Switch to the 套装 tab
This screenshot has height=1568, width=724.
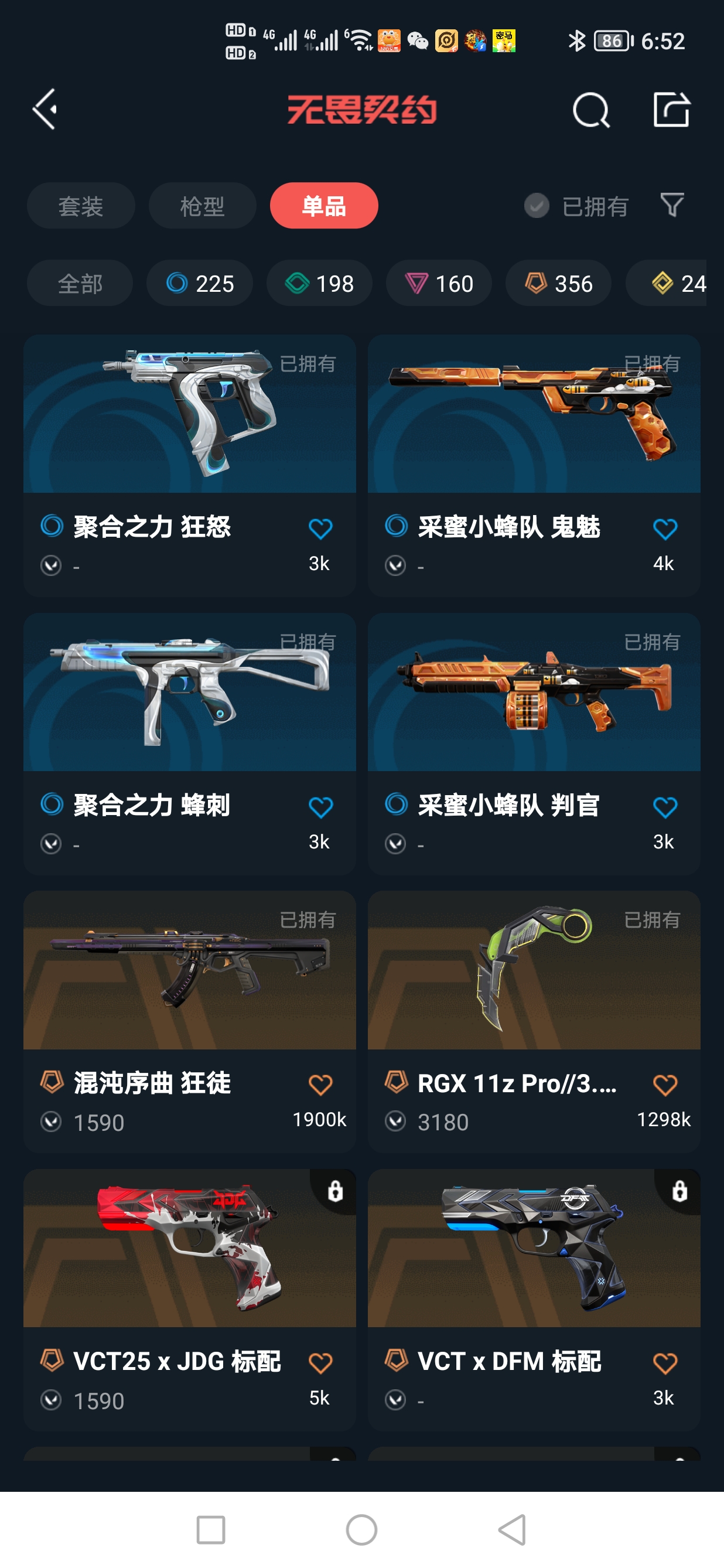click(81, 206)
